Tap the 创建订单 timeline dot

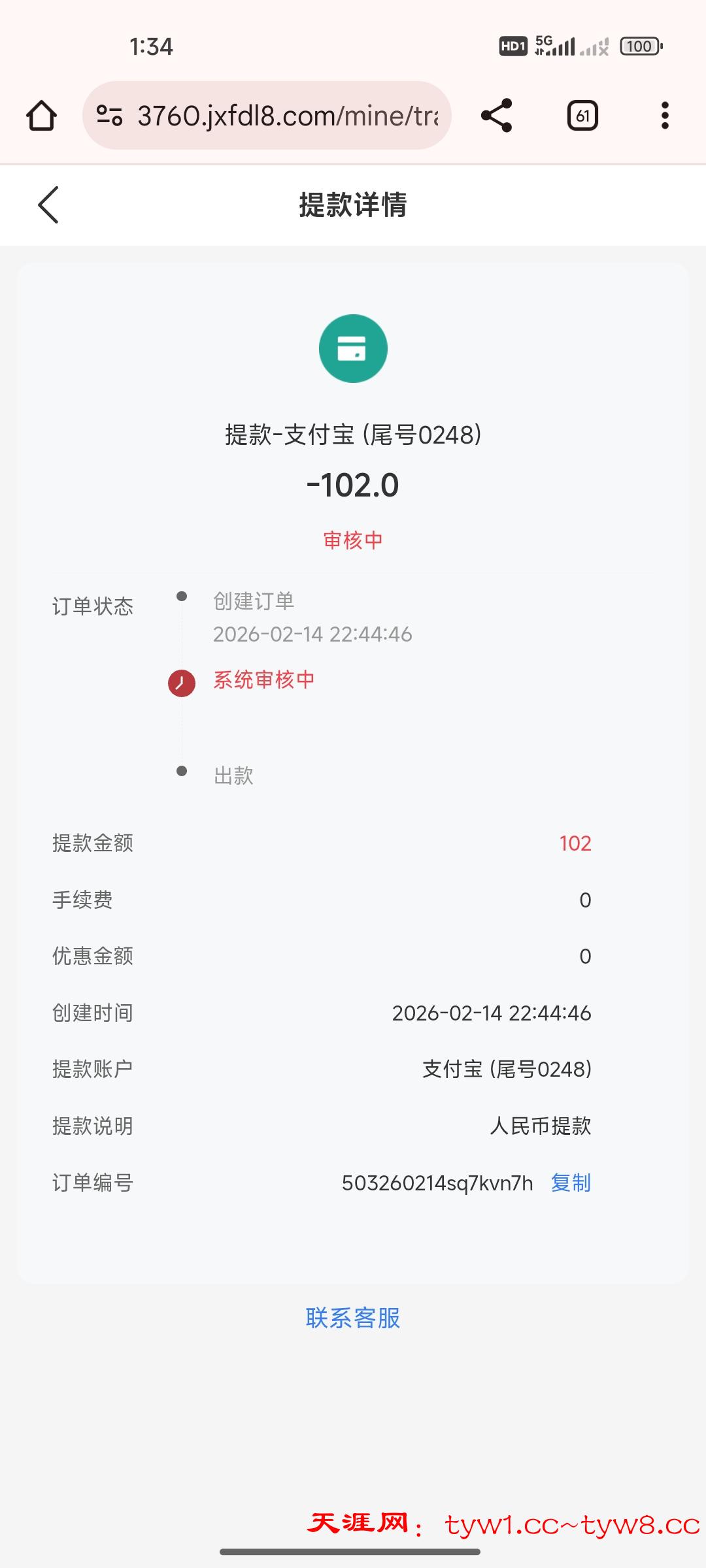181,595
